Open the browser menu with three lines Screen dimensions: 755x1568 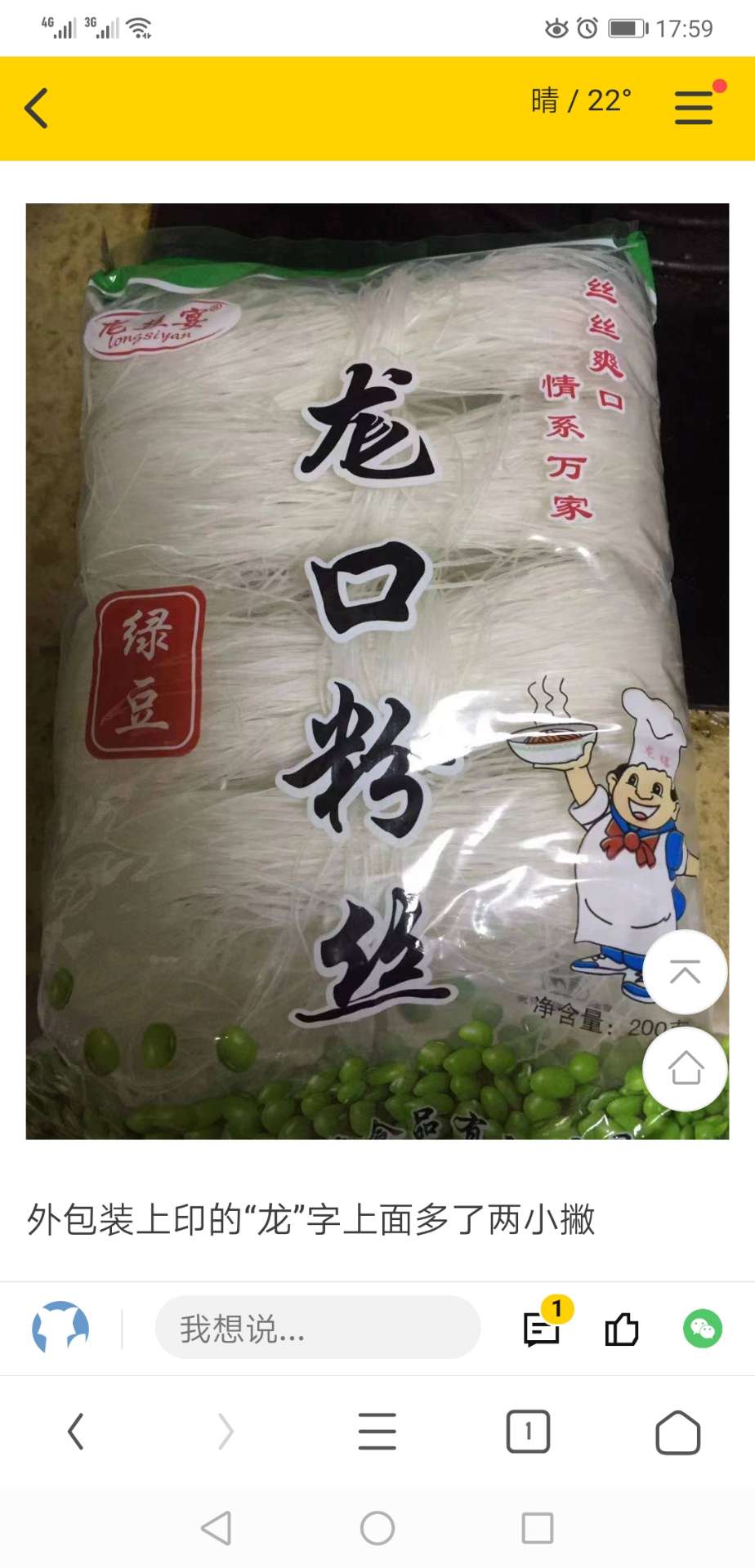pyautogui.click(x=377, y=1432)
